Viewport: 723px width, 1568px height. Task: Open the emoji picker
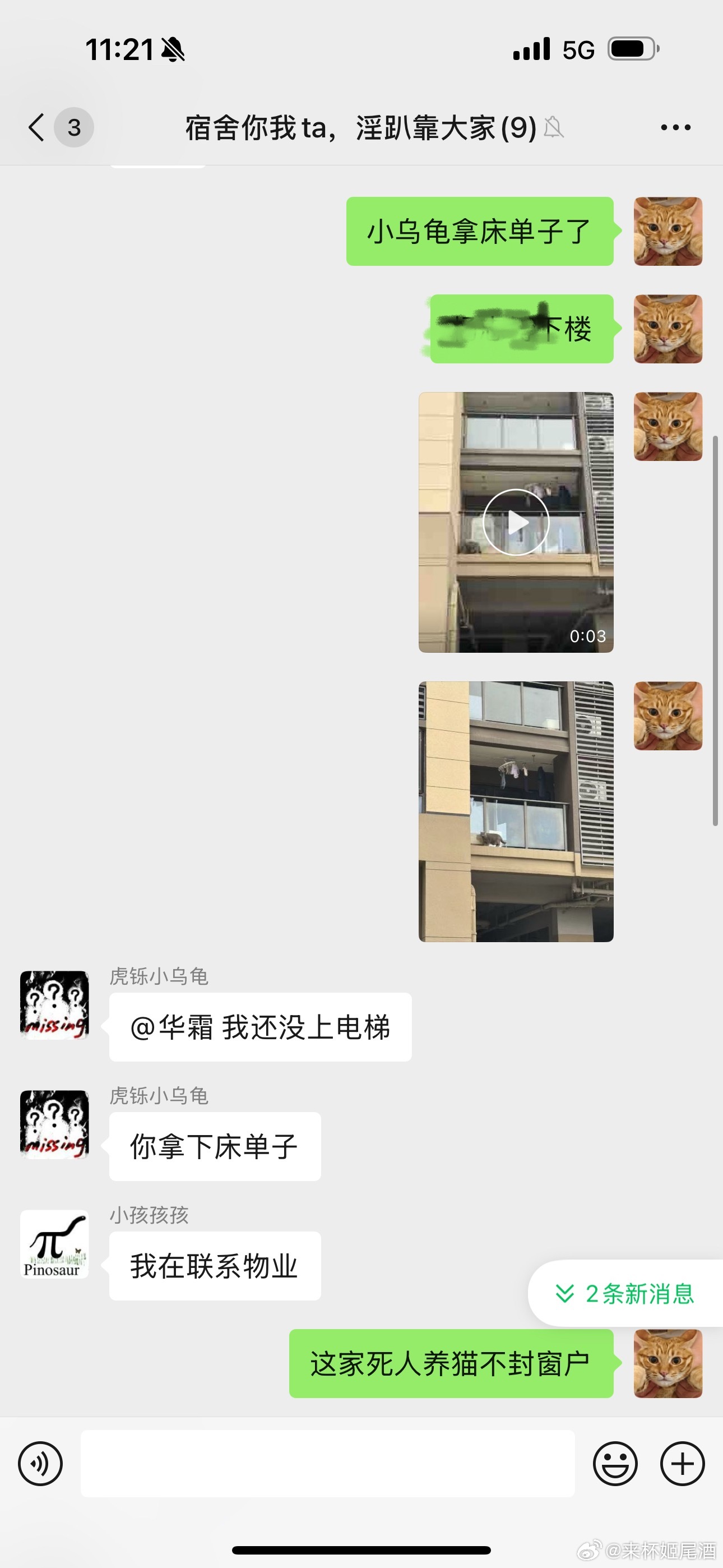pos(615,1464)
